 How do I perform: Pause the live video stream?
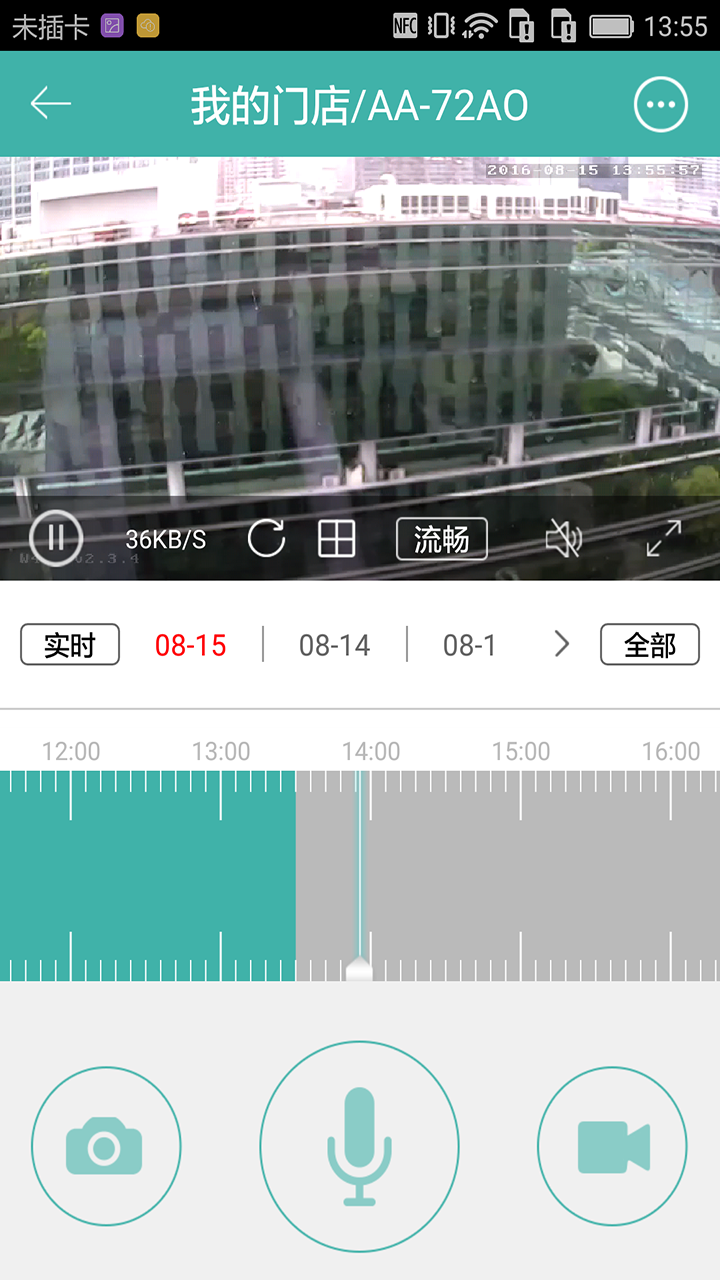tap(56, 539)
